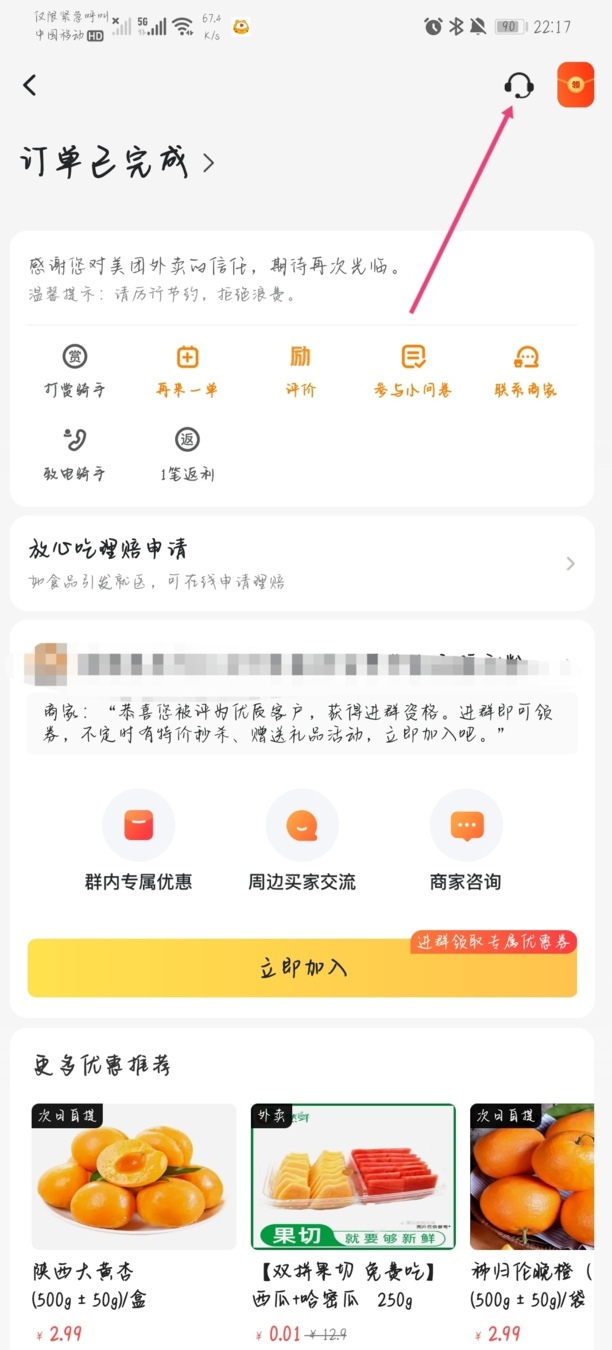Go back with the top-left arrow
The height and width of the screenshot is (1350, 612).
(30, 85)
